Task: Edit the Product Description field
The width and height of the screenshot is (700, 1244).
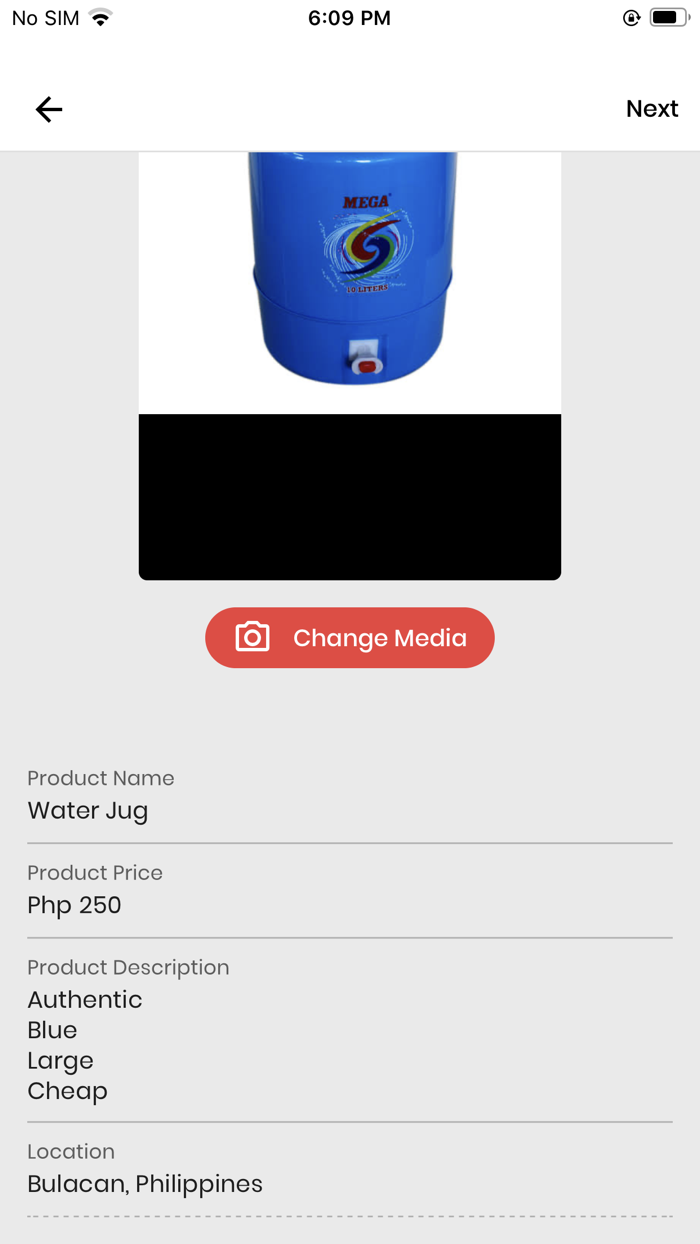Action: tap(349, 1044)
